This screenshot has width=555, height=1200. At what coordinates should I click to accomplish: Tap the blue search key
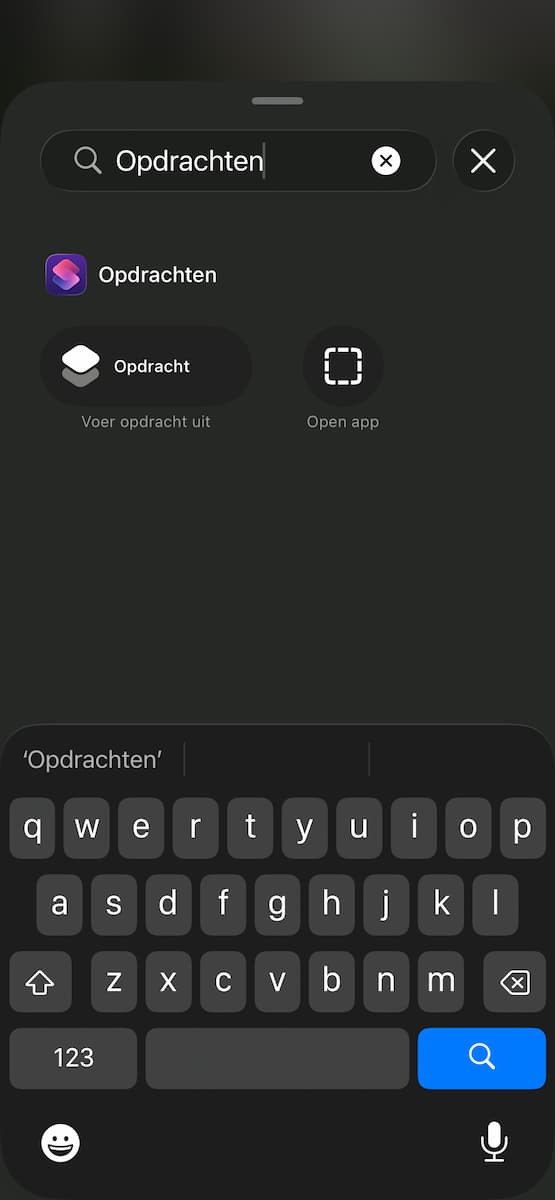[x=482, y=1058]
